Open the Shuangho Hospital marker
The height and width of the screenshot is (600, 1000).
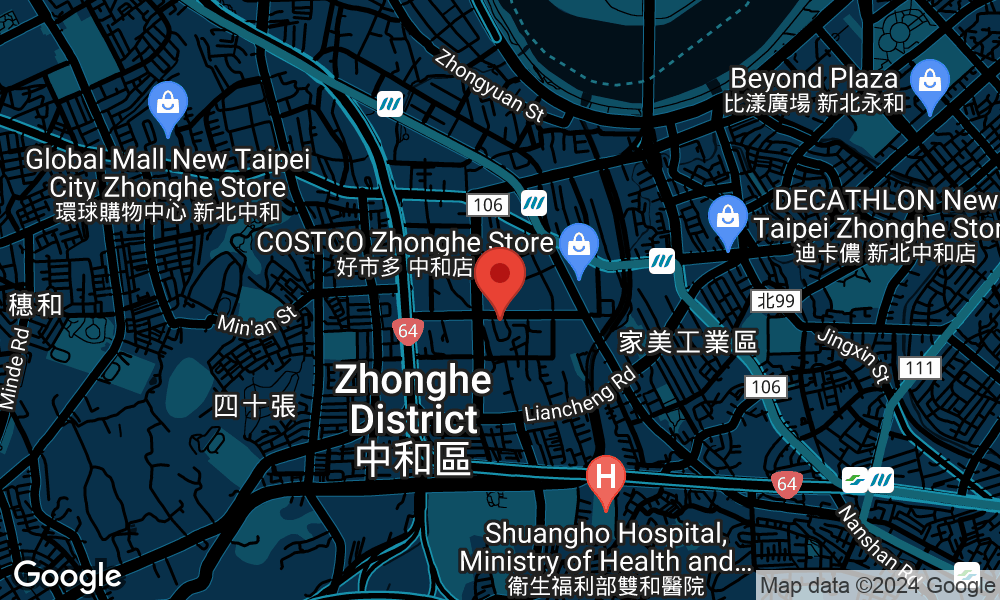click(605, 476)
